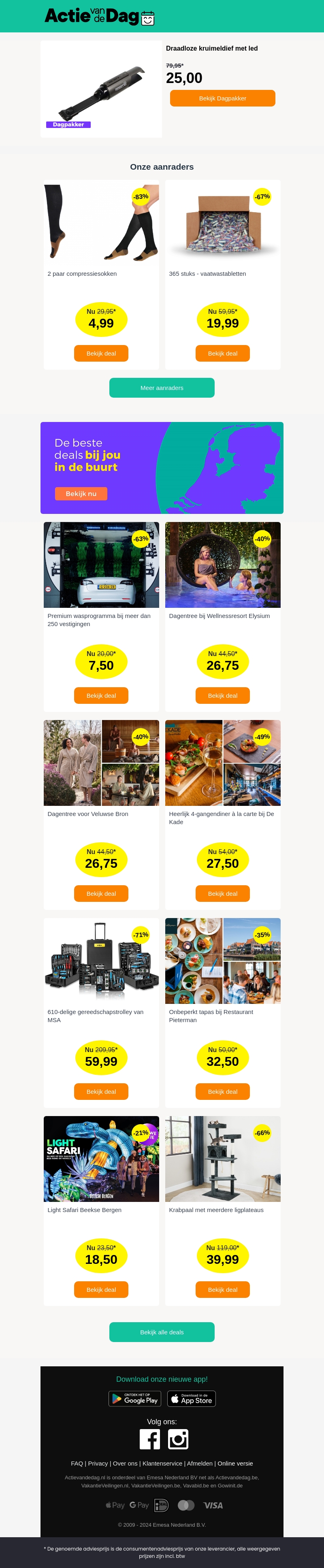The image size is (324, 1568).
Task: View deal for 2 paar compressiesokken
Action: click(101, 353)
